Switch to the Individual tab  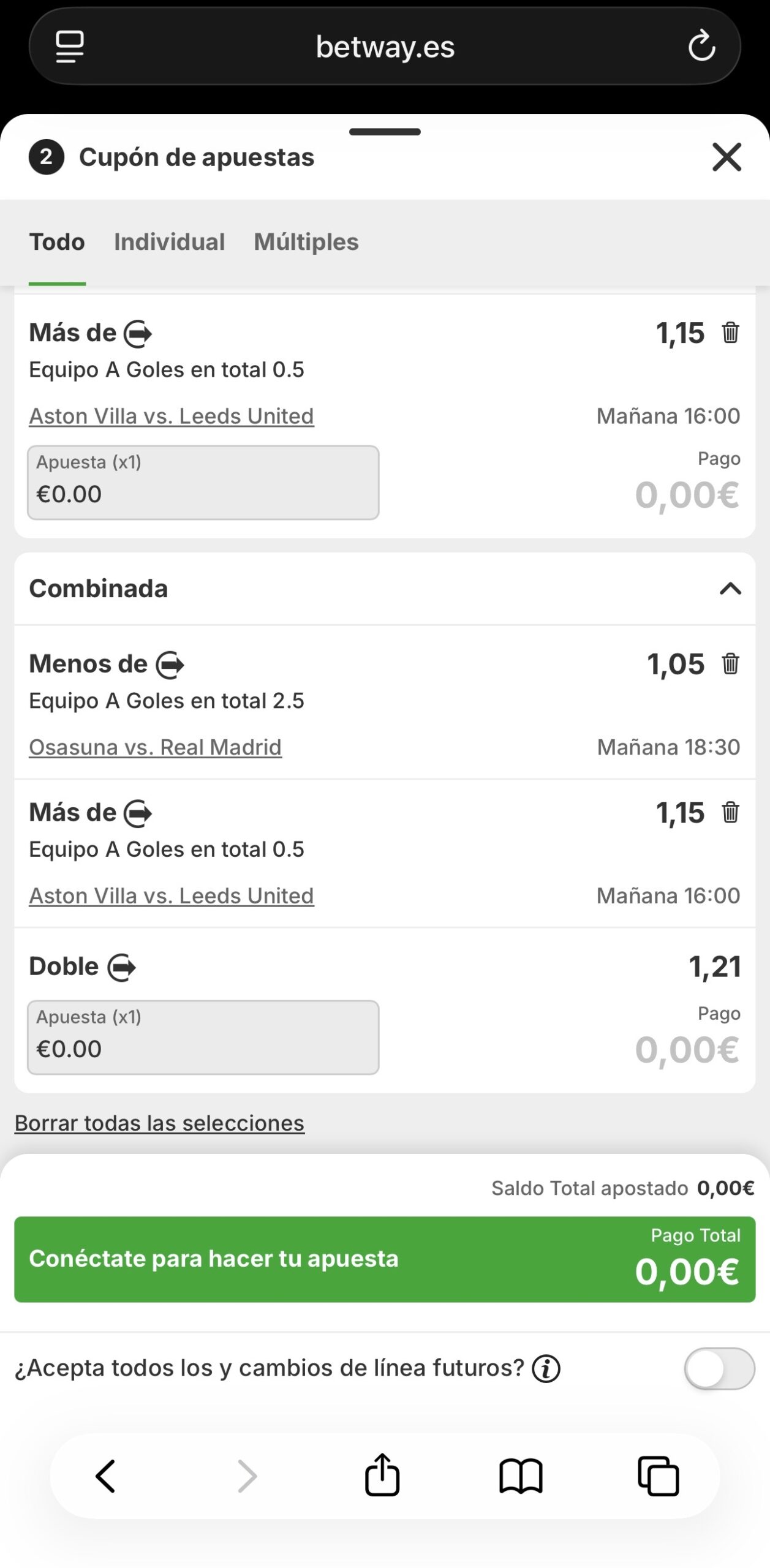point(169,242)
